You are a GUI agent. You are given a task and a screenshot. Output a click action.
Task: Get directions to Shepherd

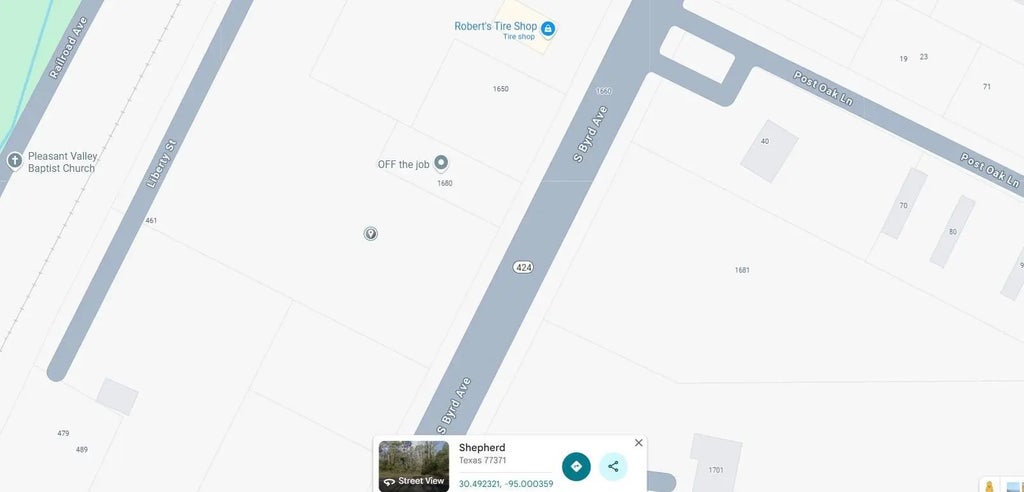pyautogui.click(x=576, y=466)
